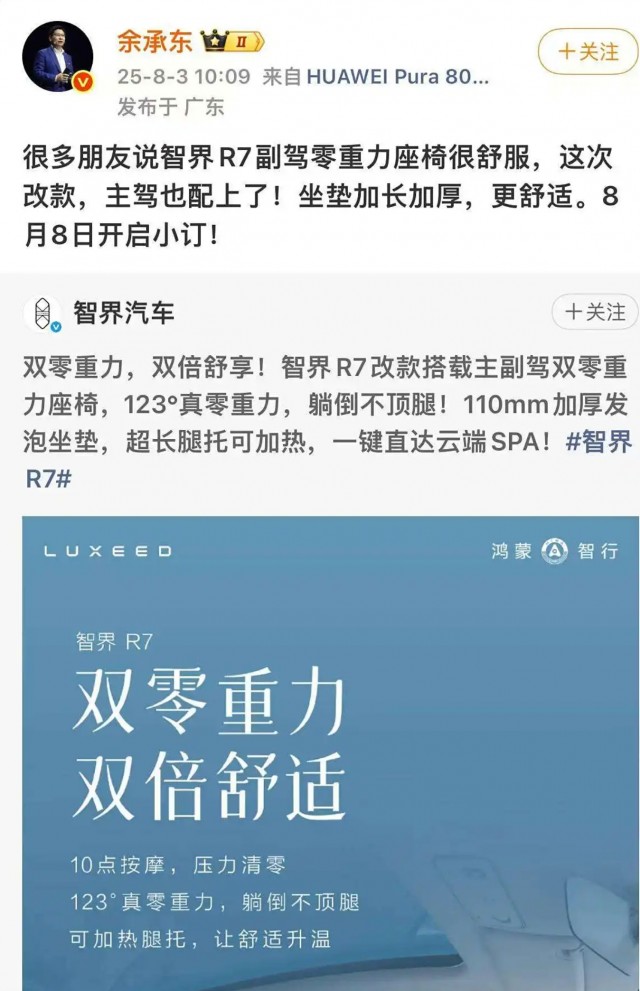The image size is (640, 991).
Task: Tap the HUAWEI Pura 80 source link
Action: [x=397, y=76]
